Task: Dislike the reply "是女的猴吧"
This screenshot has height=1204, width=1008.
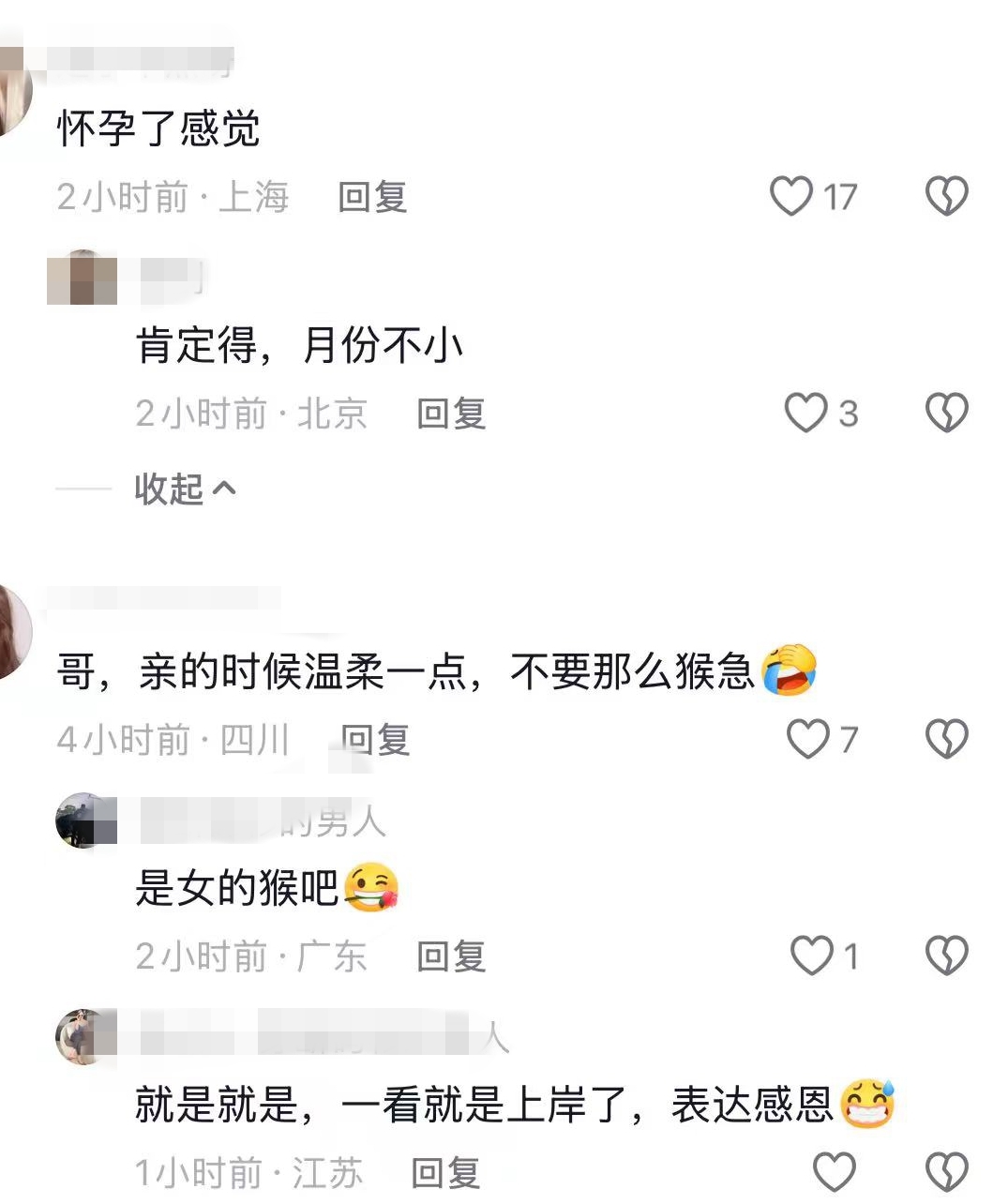Action: (947, 956)
